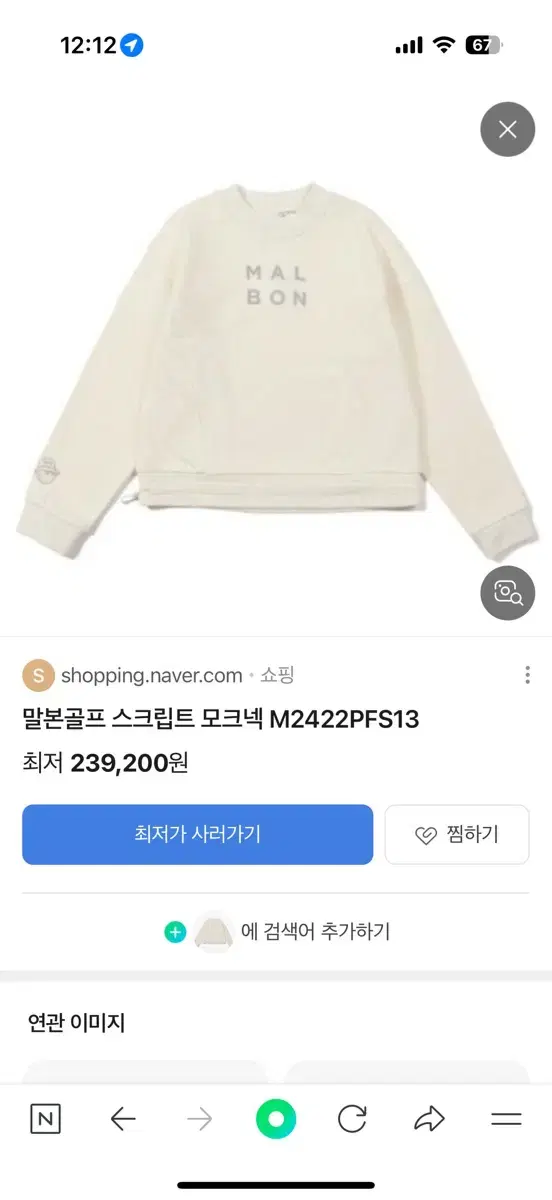Open the image lens search icon
Image resolution: width=552 pixels, height=1200 pixels.
click(x=508, y=593)
